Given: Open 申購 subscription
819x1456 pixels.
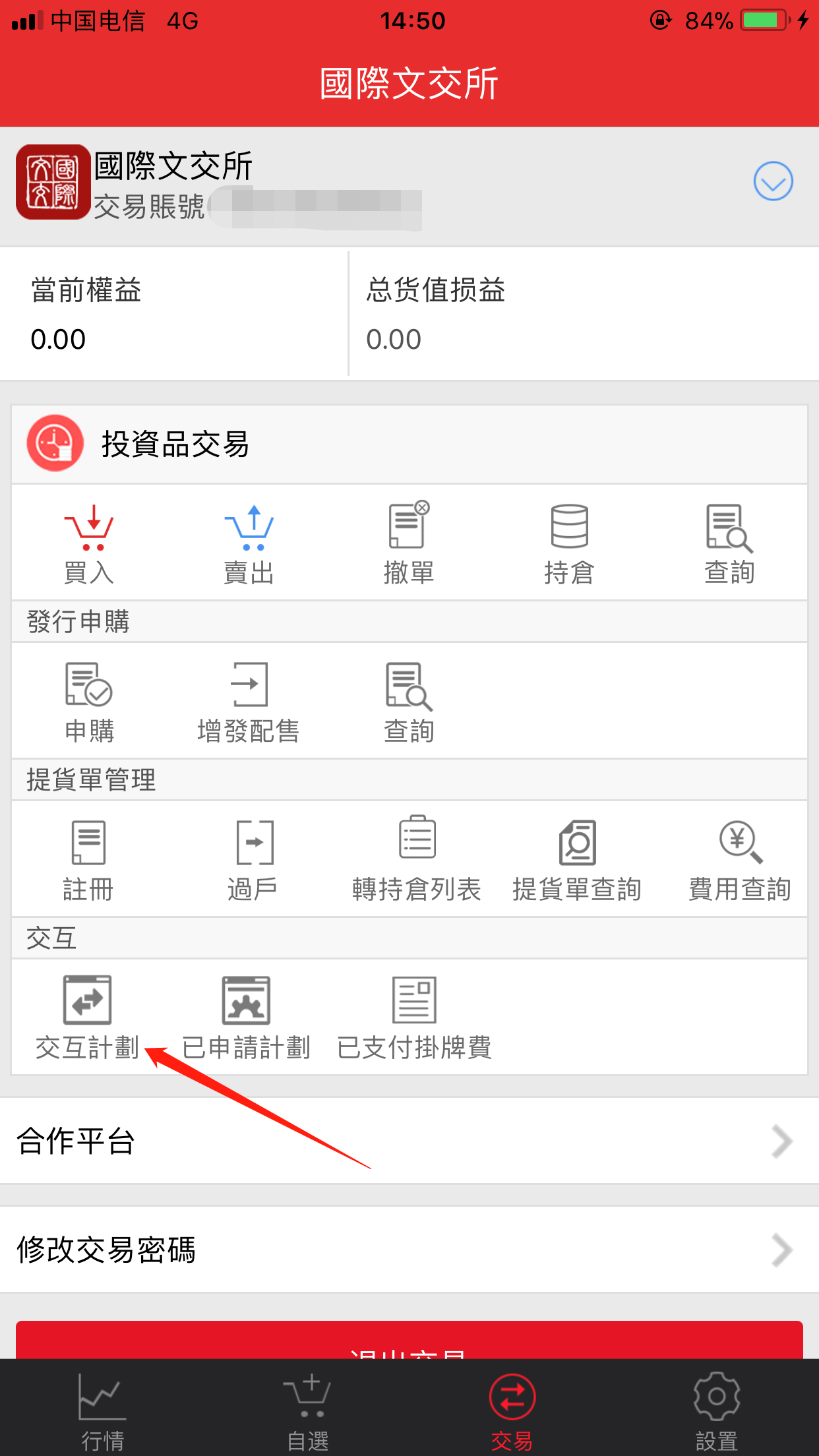Looking at the screenshot, I should click(x=89, y=702).
